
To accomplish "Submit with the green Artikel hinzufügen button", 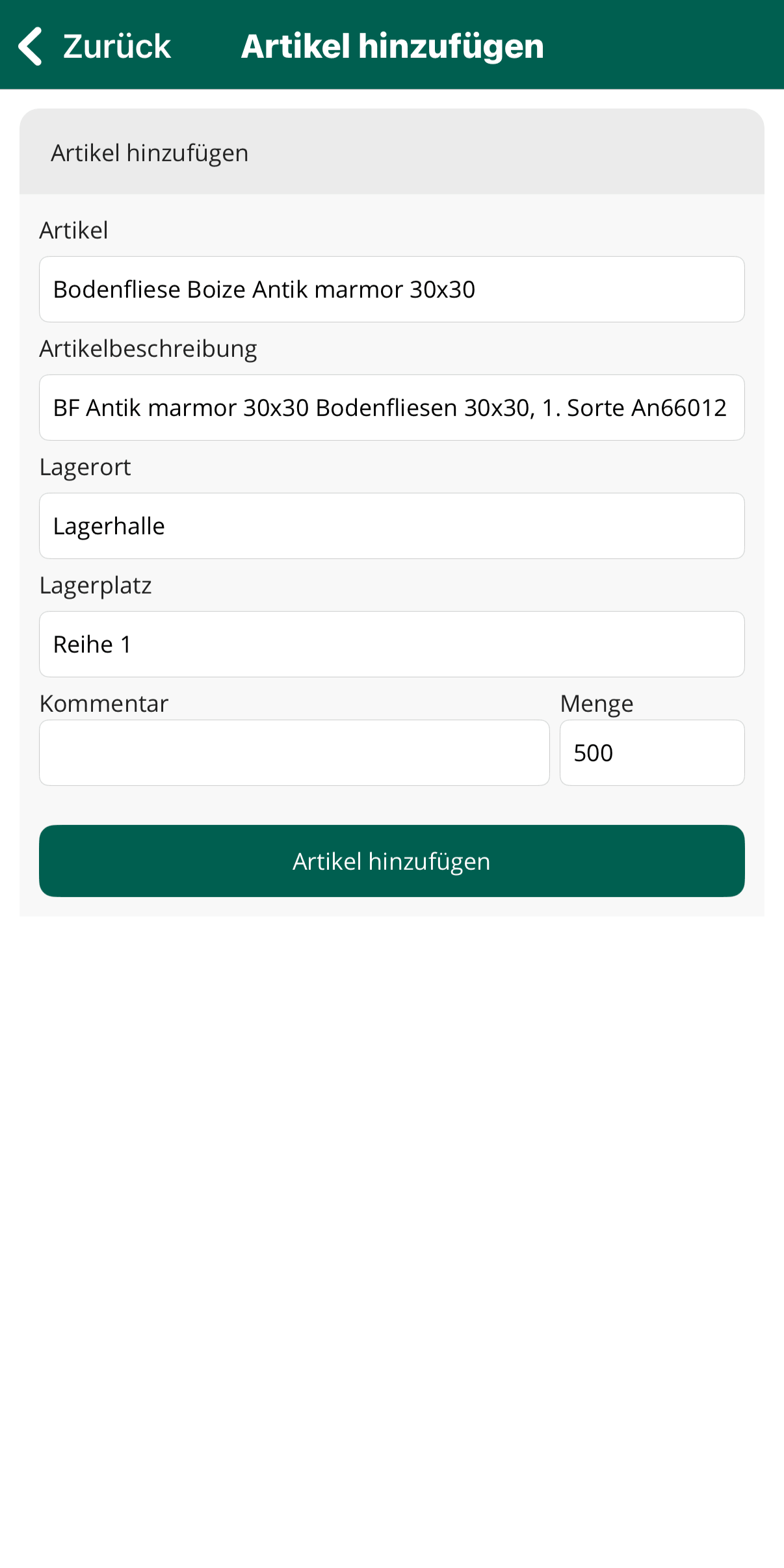I will coord(392,861).
